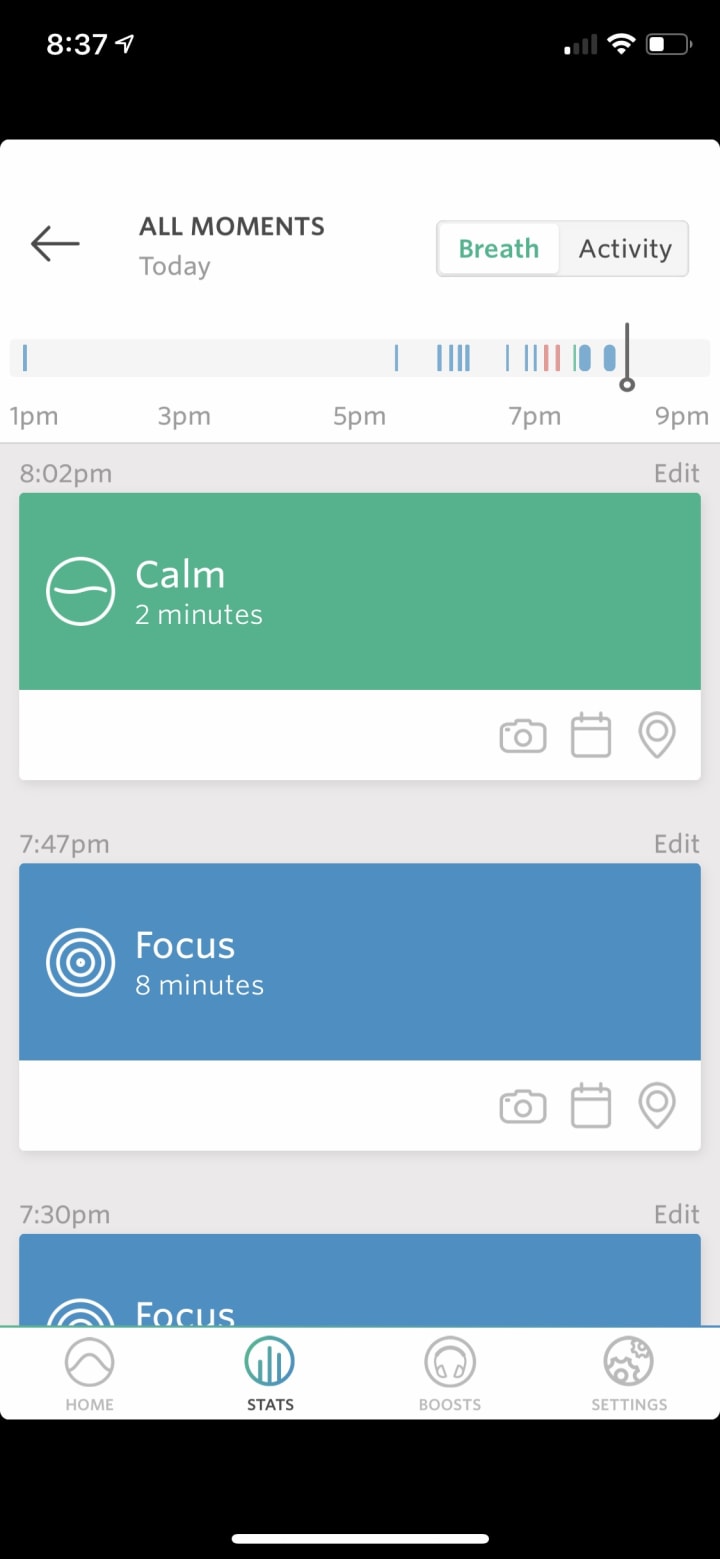
Task: Open the Boosts tab
Action: coord(450,1374)
